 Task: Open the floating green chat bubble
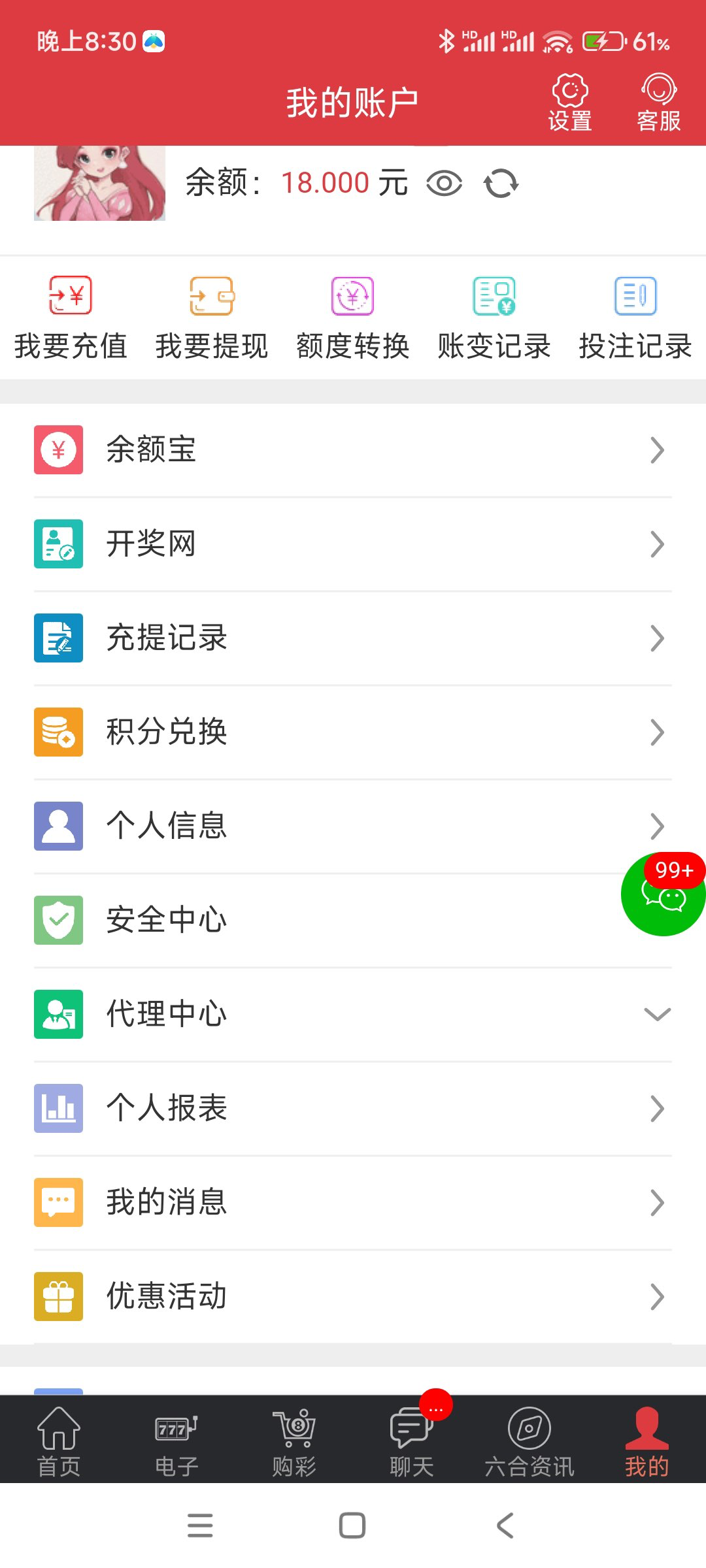coord(663,894)
